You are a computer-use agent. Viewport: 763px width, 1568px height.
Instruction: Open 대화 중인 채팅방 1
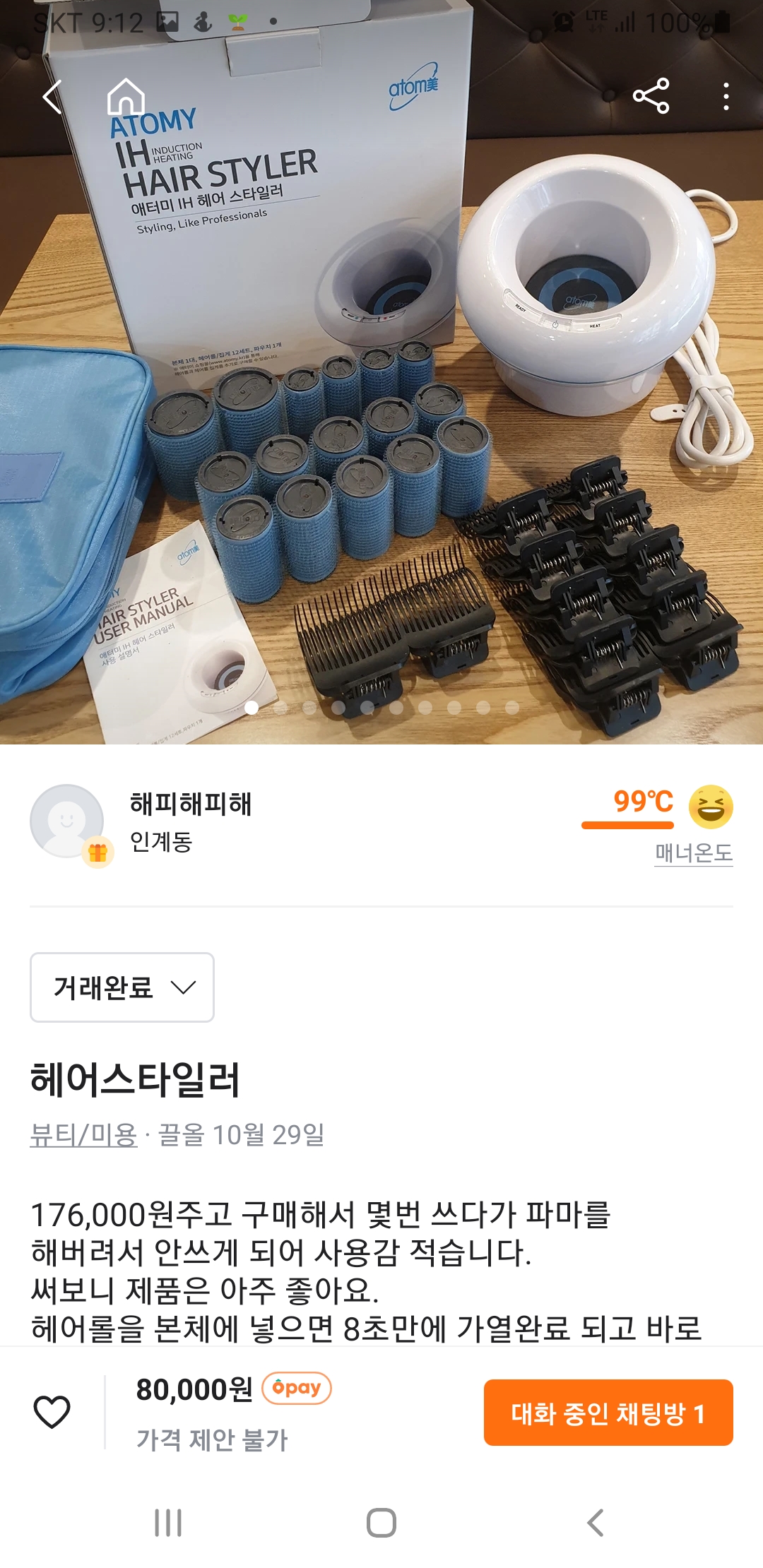pyautogui.click(x=608, y=1413)
